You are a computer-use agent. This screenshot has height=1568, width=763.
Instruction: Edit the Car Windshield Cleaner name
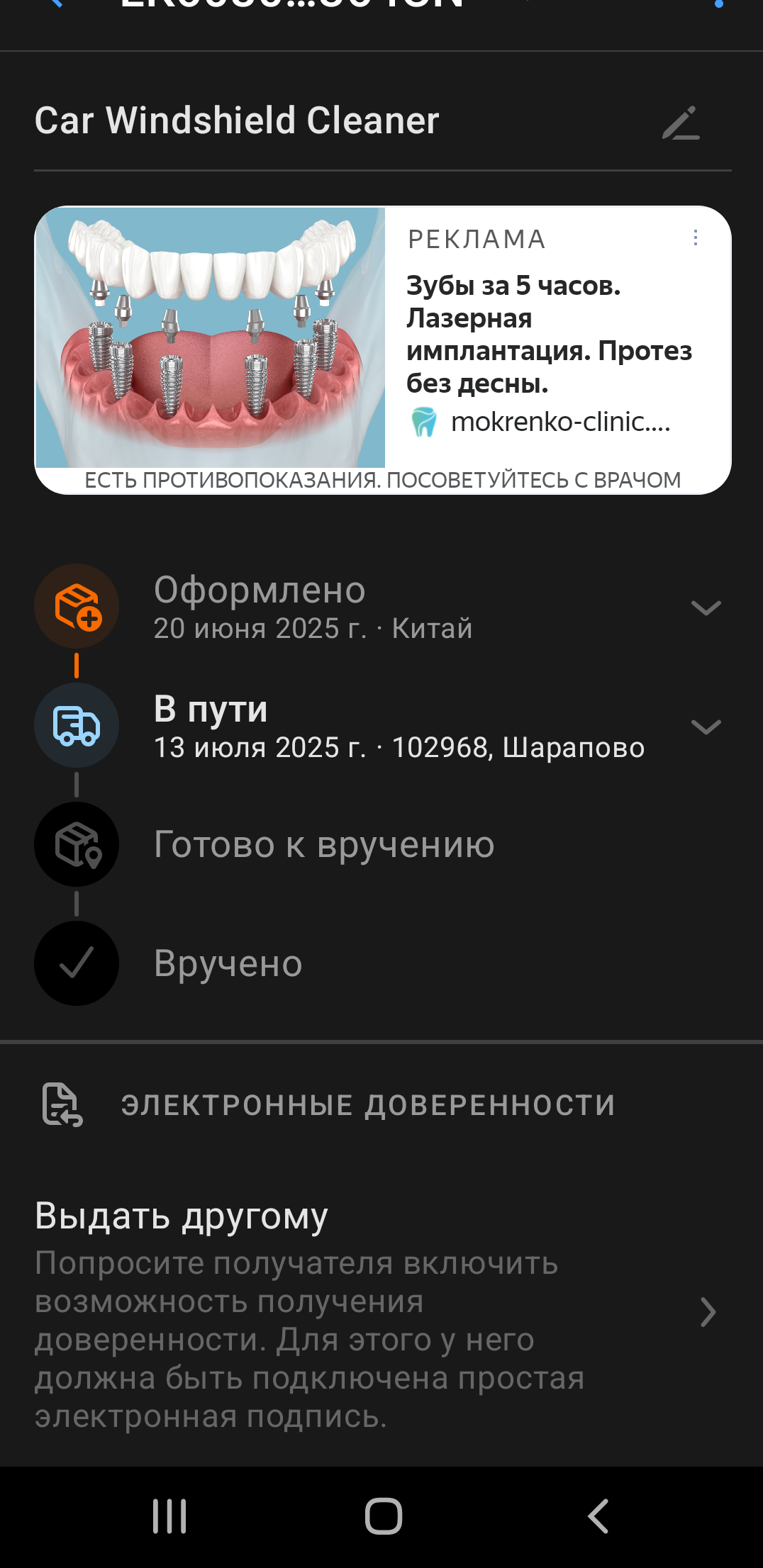[681, 123]
